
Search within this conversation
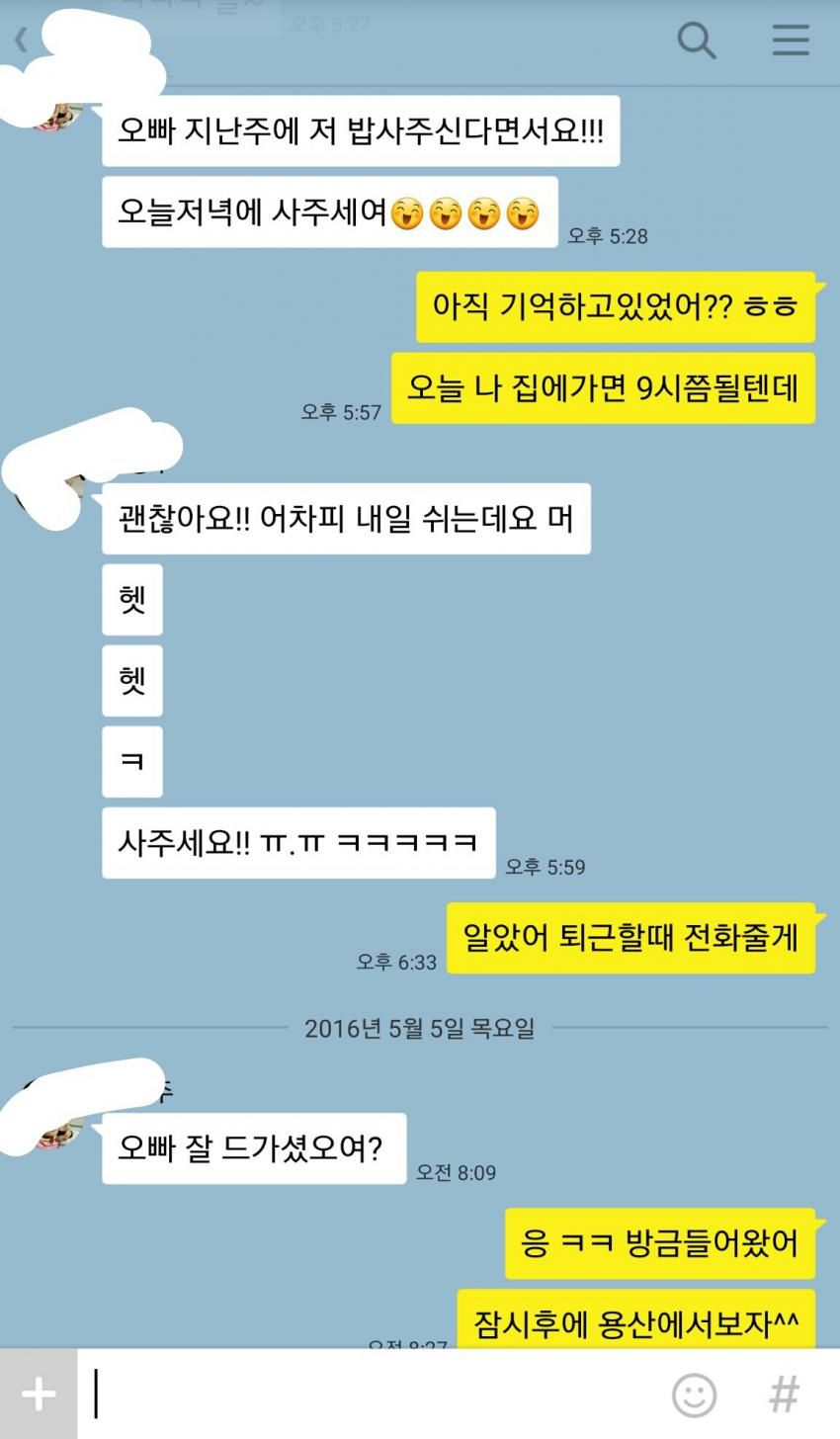[x=696, y=41]
